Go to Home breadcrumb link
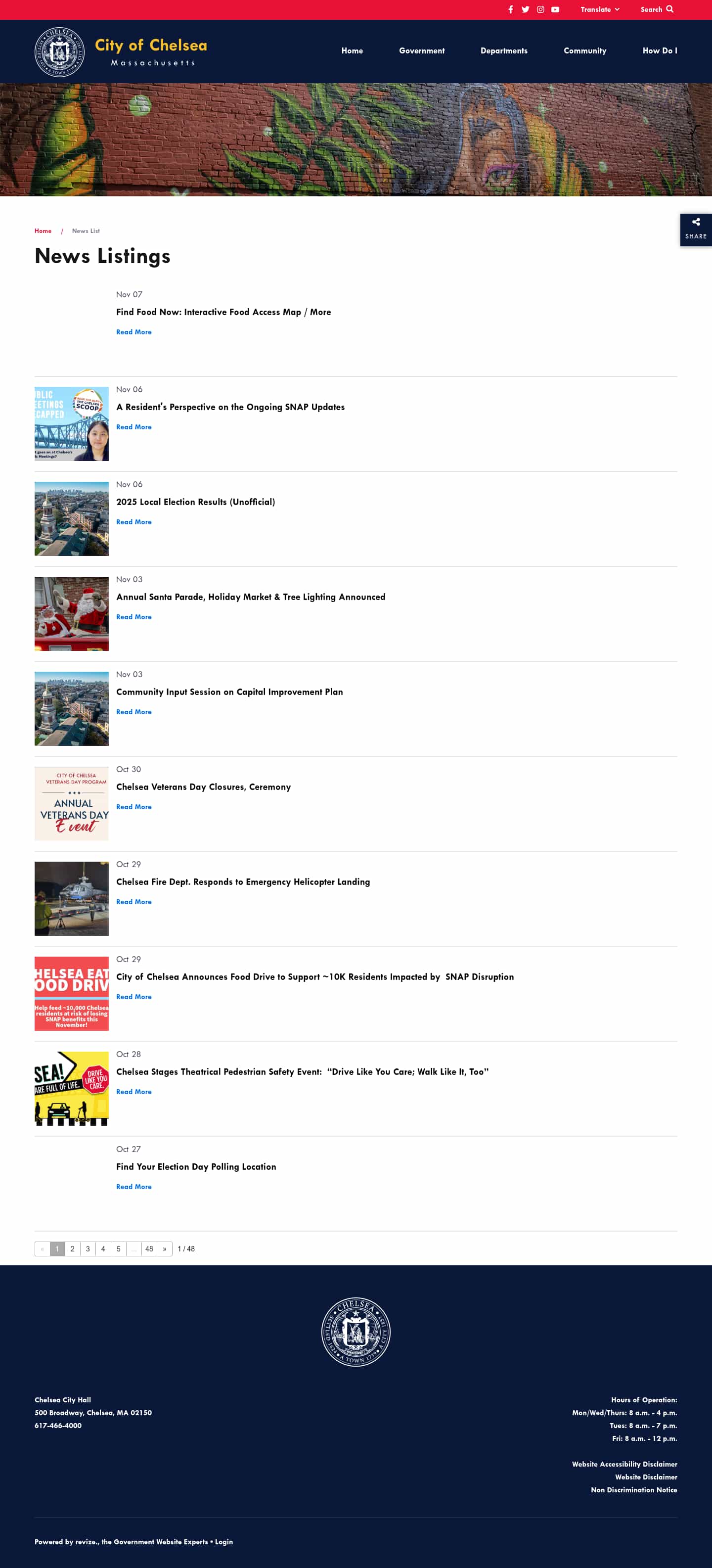Viewport: 712px width, 1568px height. 43,231
